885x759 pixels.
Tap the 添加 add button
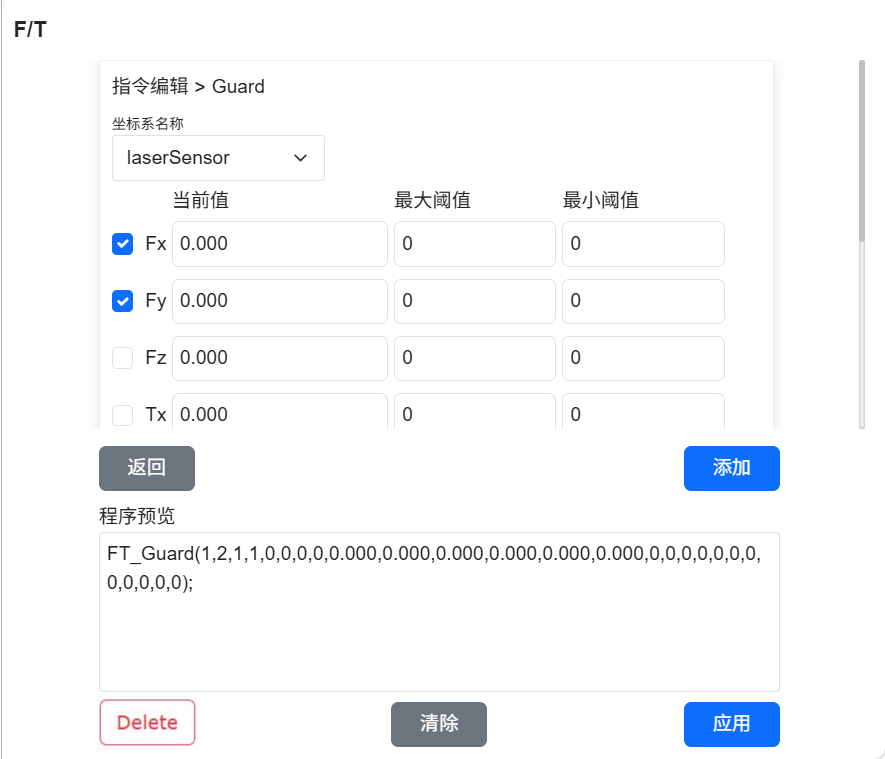[x=731, y=468]
